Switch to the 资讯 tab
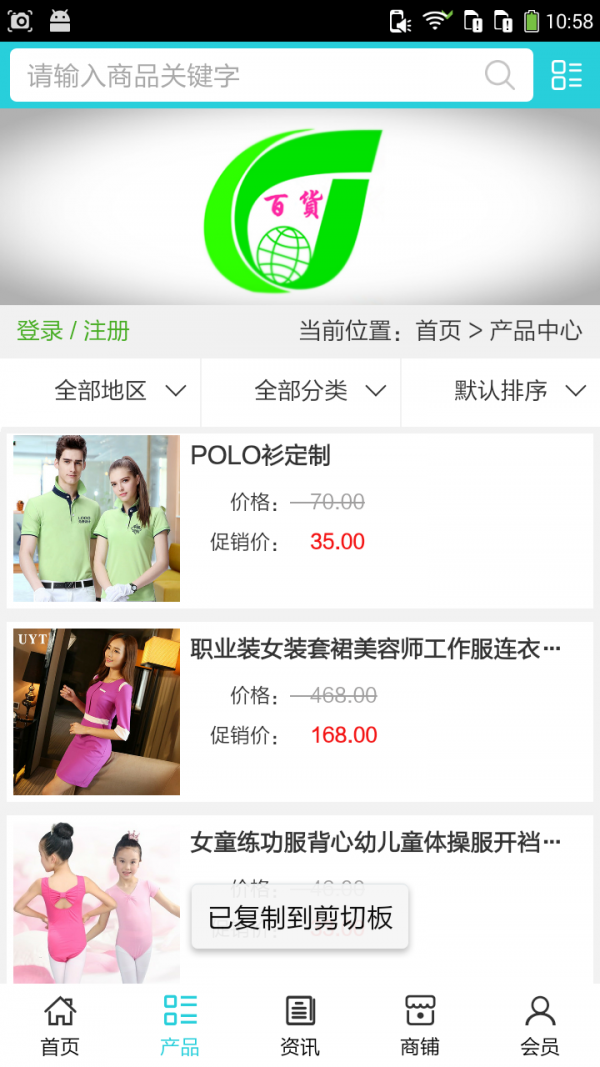The width and height of the screenshot is (600, 1067). click(300, 1026)
